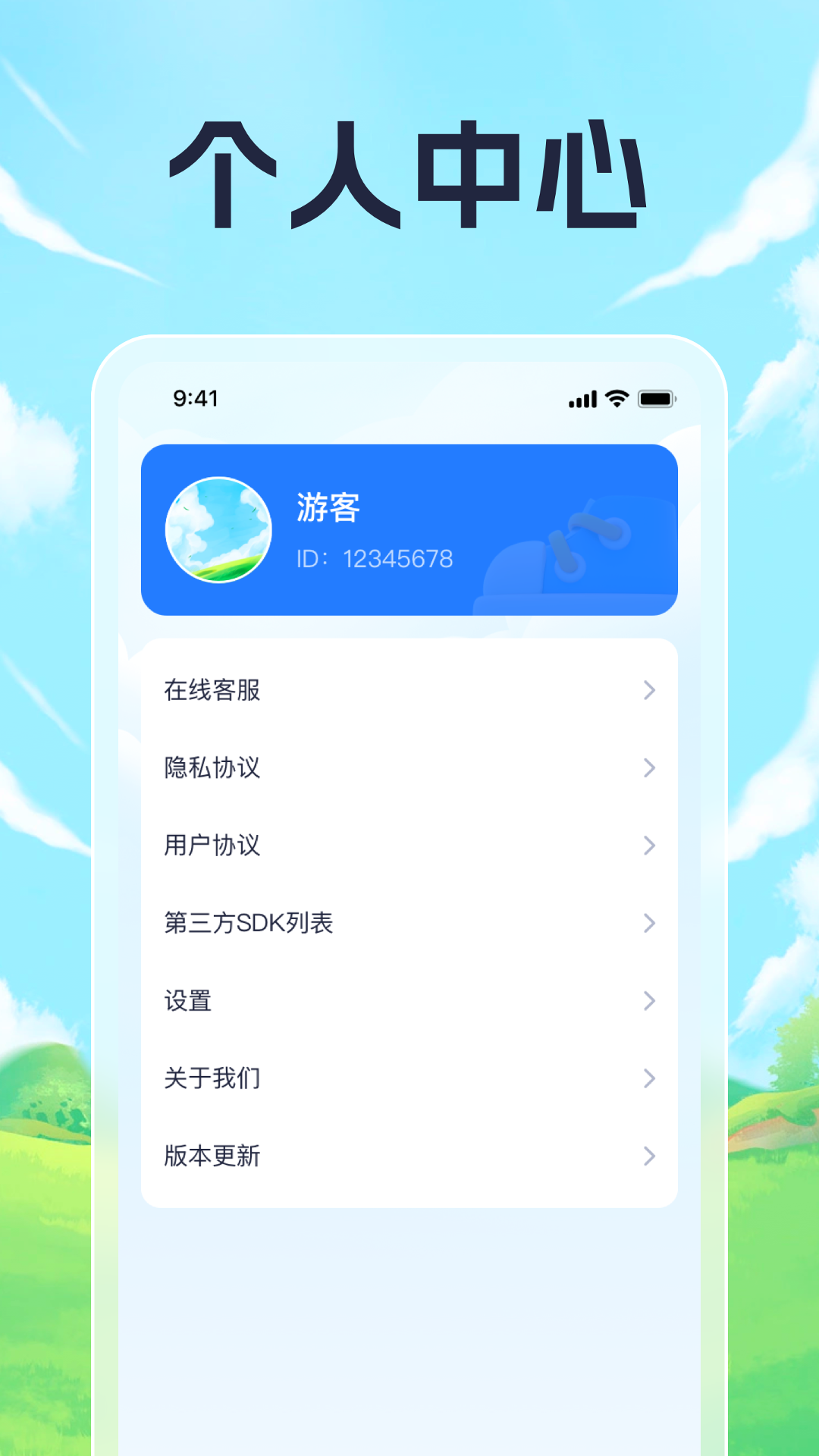Open the 版本更新 version update entry
This screenshot has width=819, height=1456.
coord(211,1156)
